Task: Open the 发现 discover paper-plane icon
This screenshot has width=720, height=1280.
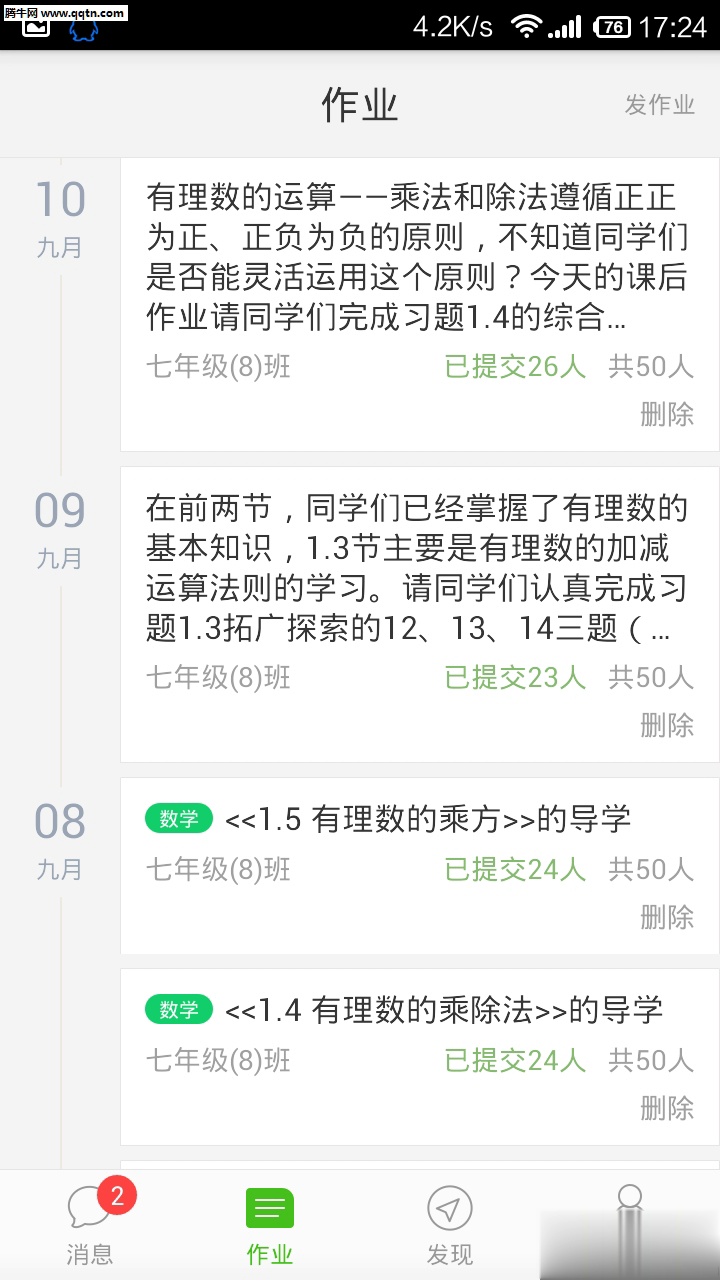Action: [450, 1208]
